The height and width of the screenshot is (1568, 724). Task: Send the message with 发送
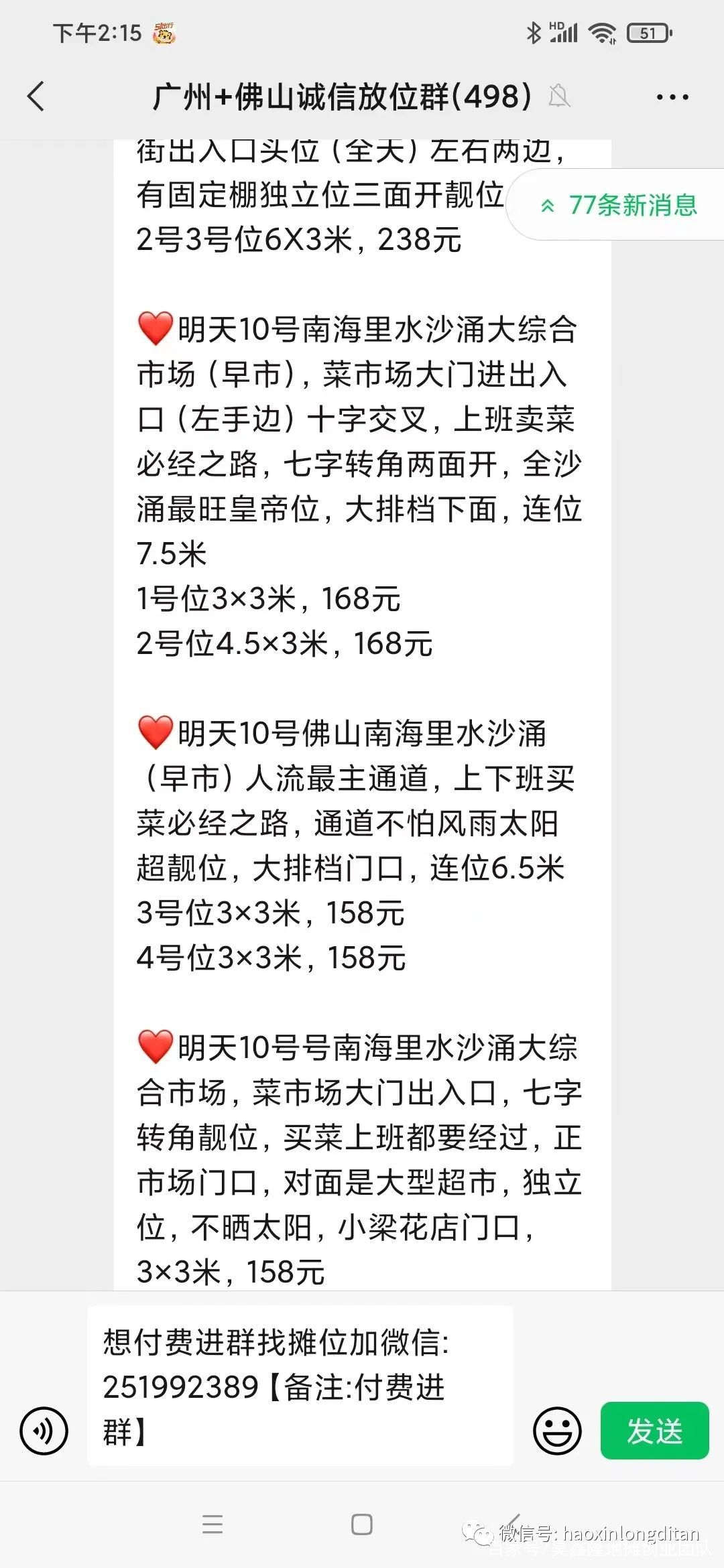tap(654, 1430)
